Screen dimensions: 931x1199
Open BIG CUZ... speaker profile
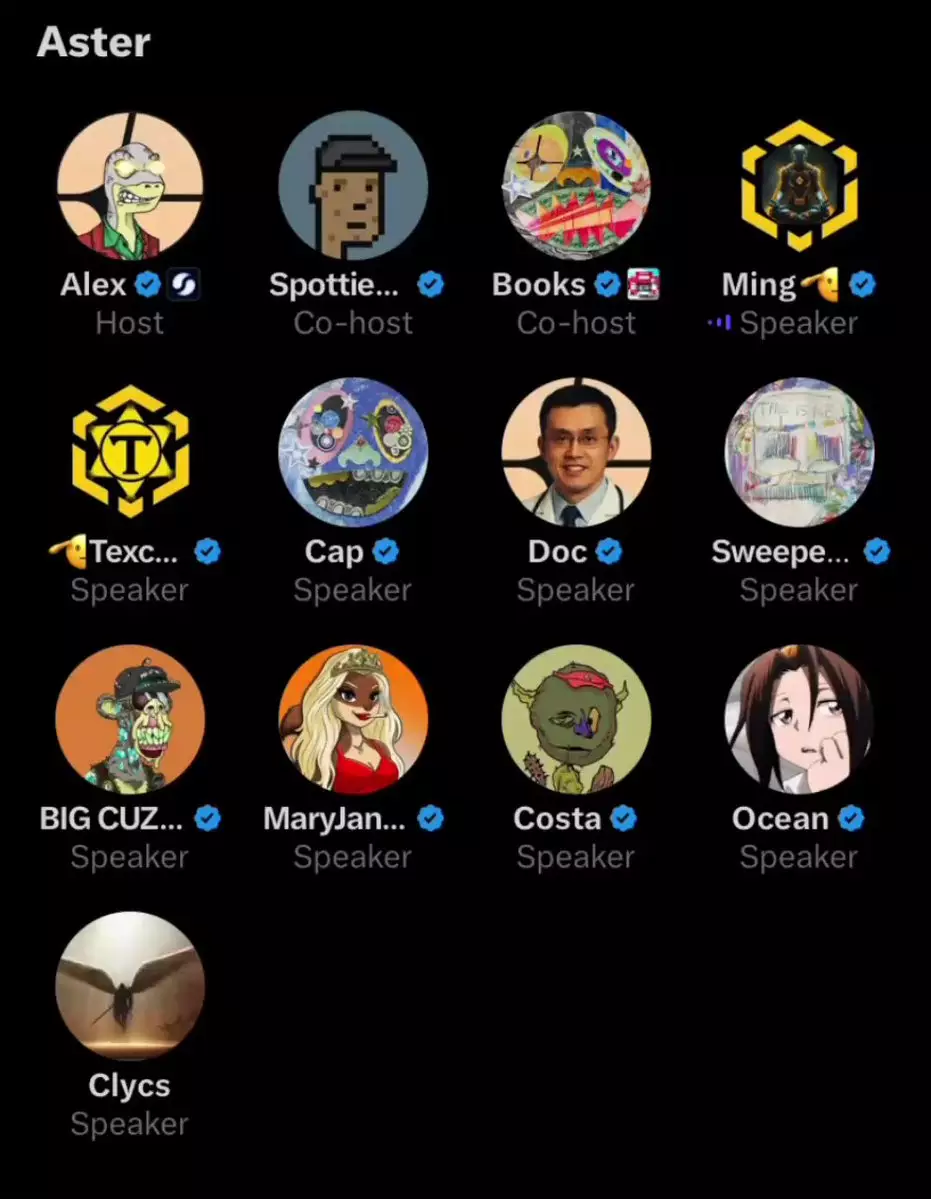click(130, 719)
